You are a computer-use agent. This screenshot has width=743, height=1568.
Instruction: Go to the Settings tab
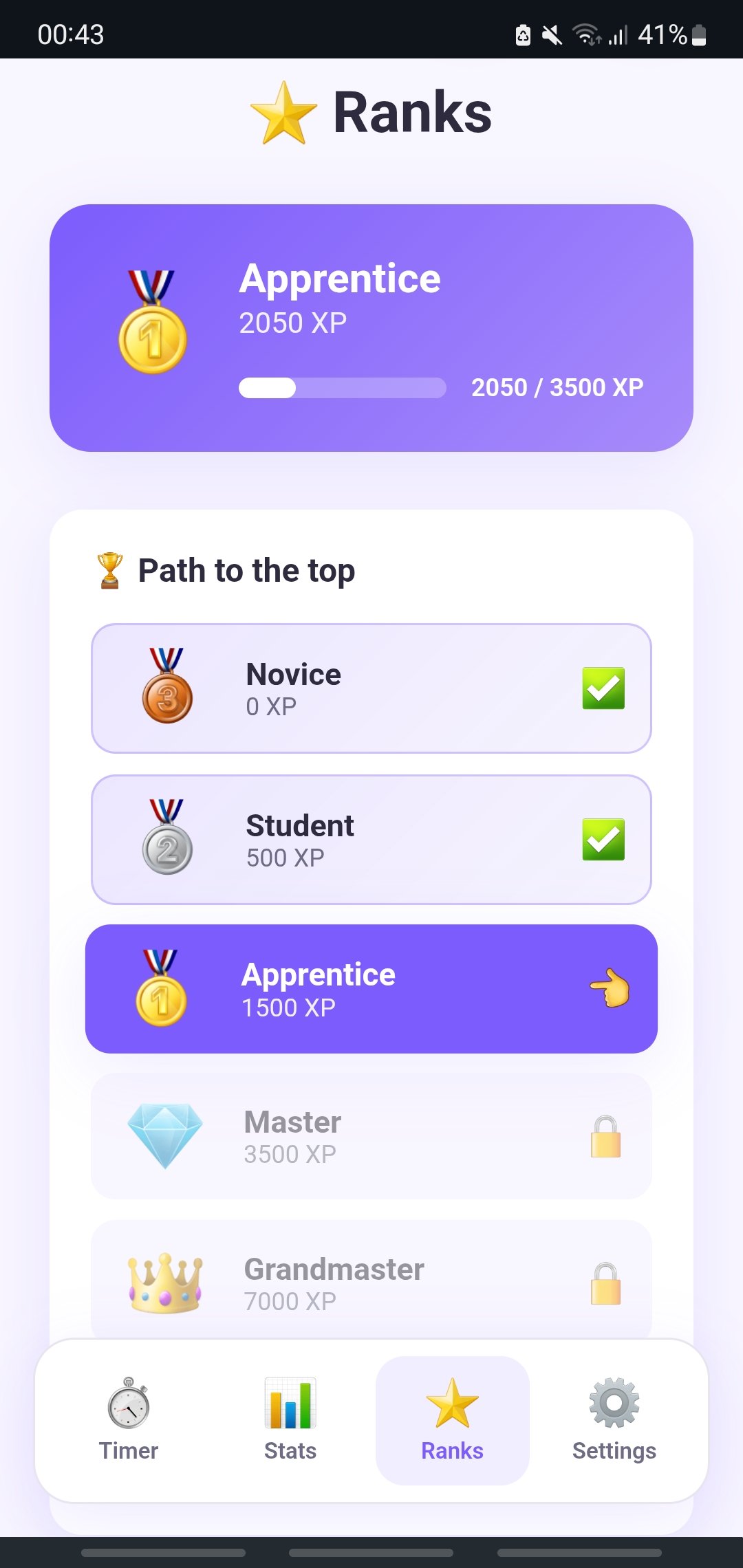coord(614,1420)
